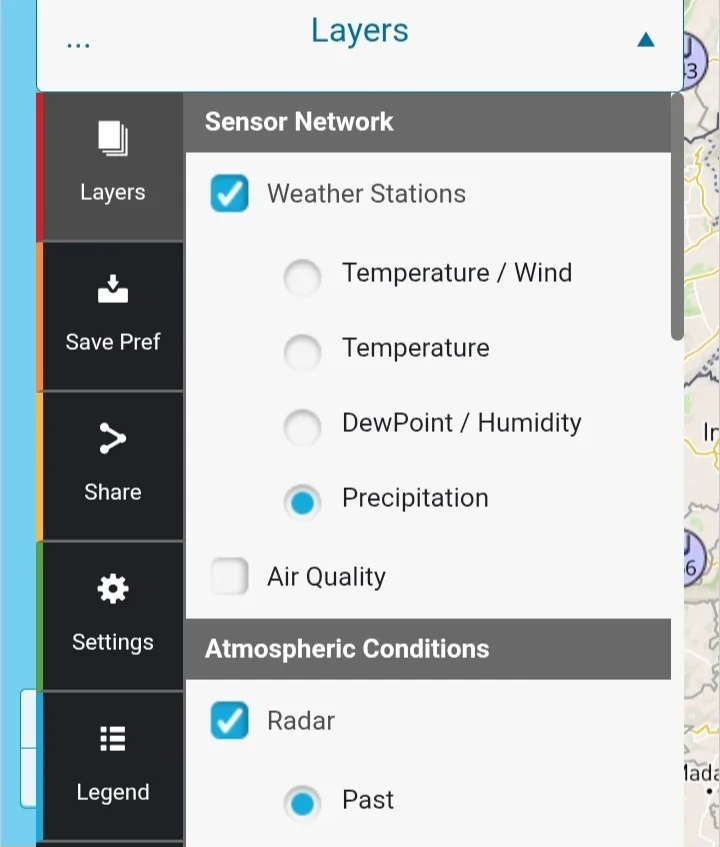
Task: Open the Settings side tab
Action: (112, 616)
